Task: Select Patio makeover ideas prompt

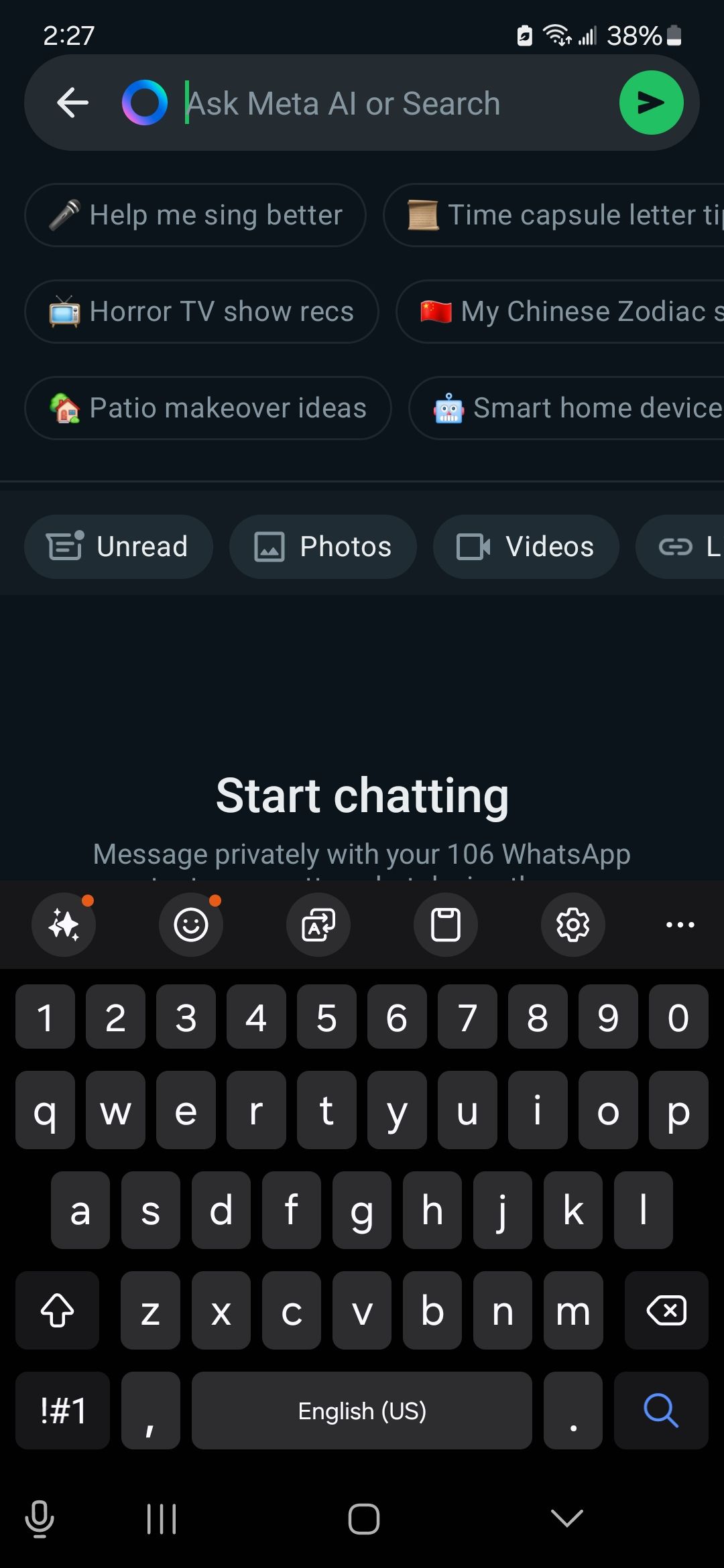Action: pos(208,407)
